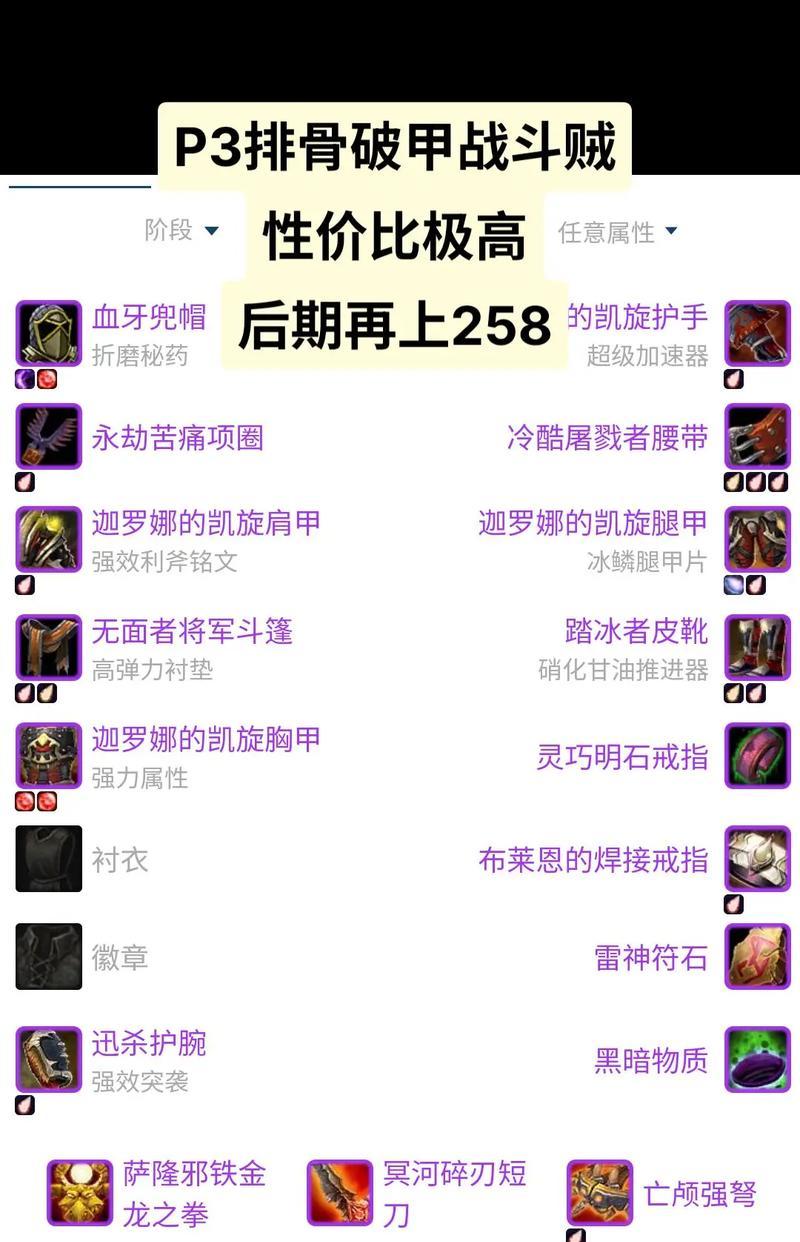The width and height of the screenshot is (800, 1242).
Task: Open the 任意属性 attribute dropdown
Action: pos(617,232)
